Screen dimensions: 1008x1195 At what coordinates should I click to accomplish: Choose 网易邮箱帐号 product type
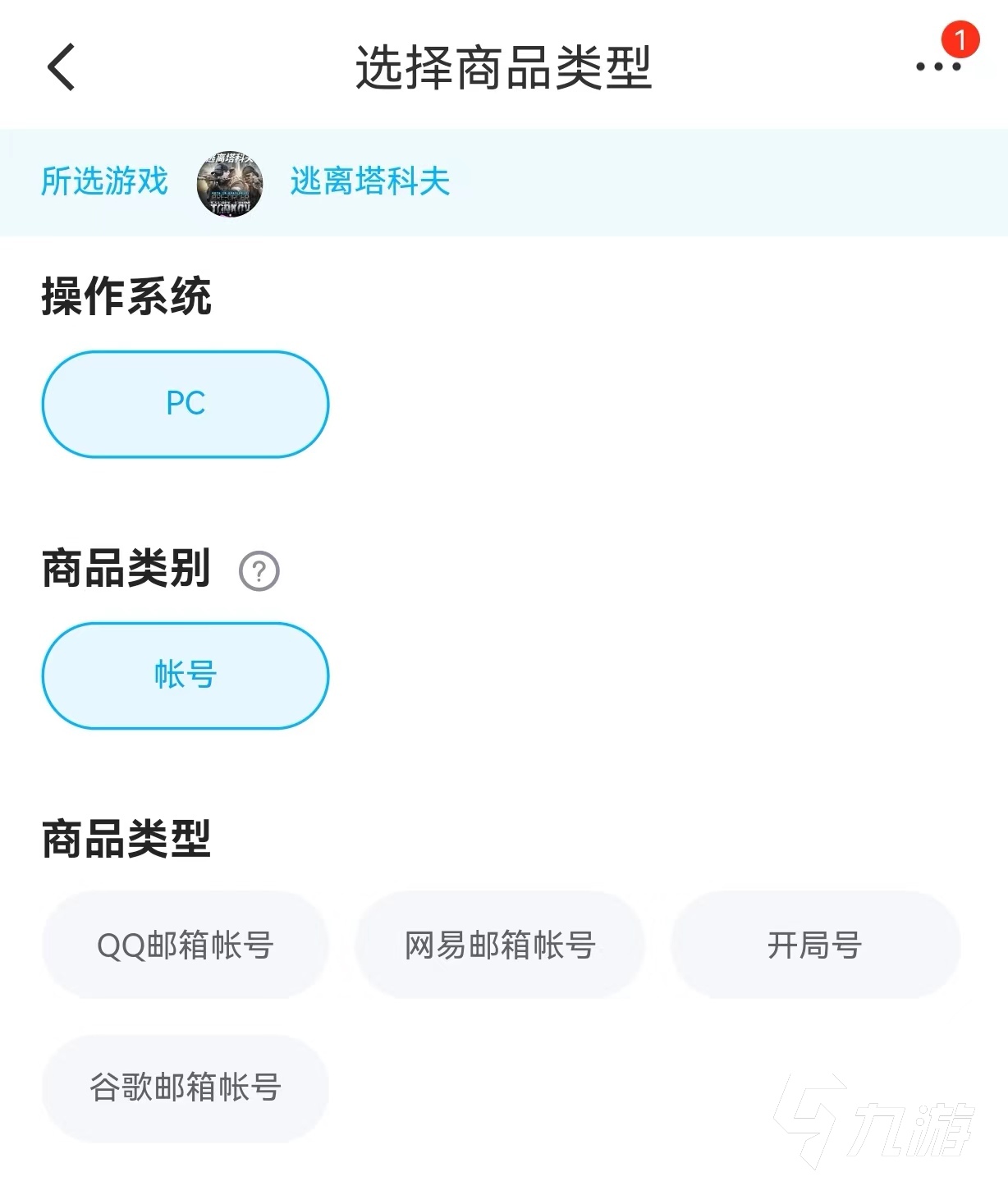499,945
